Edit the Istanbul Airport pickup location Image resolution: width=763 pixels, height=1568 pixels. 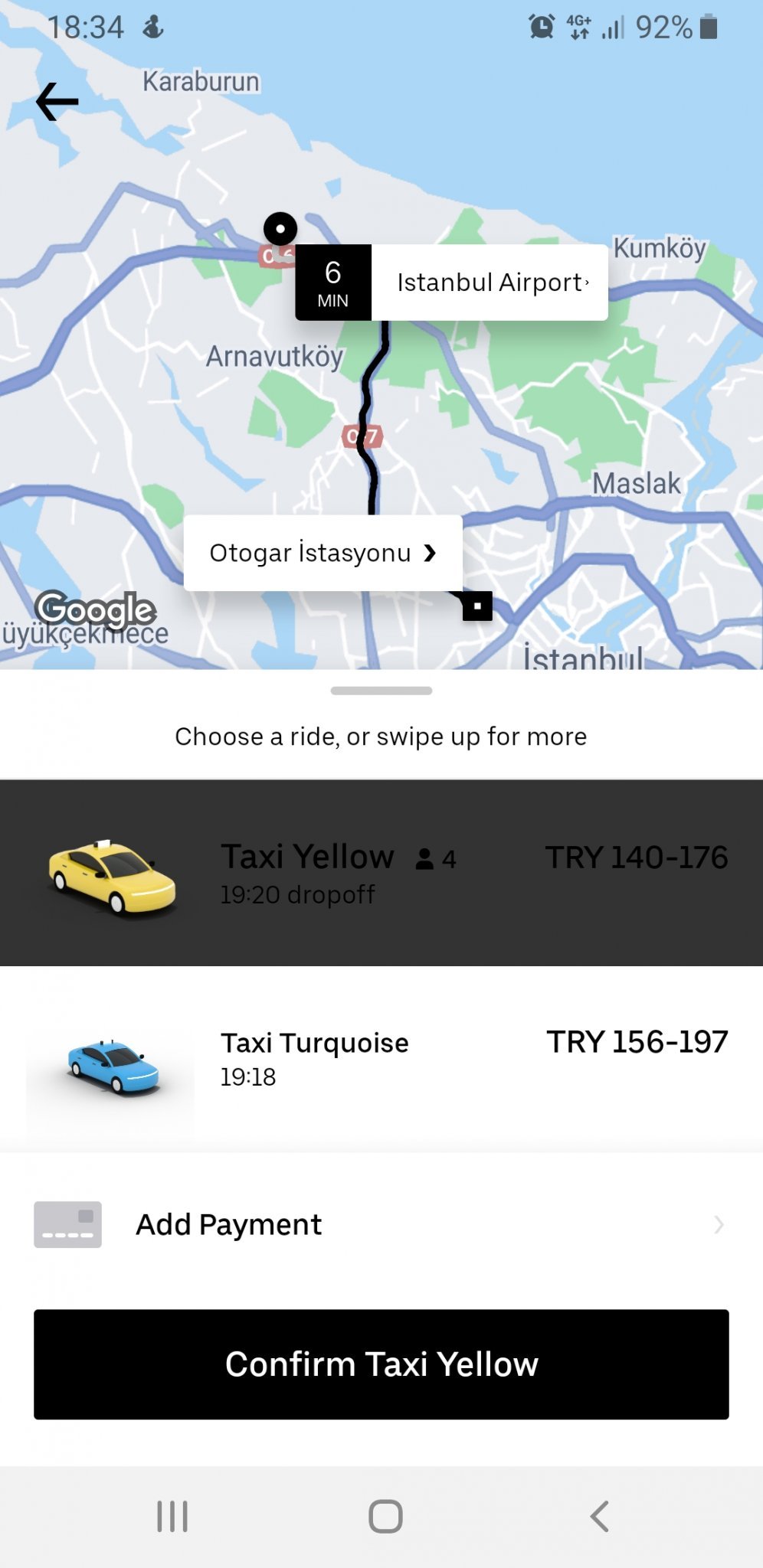click(x=490, y=283)
